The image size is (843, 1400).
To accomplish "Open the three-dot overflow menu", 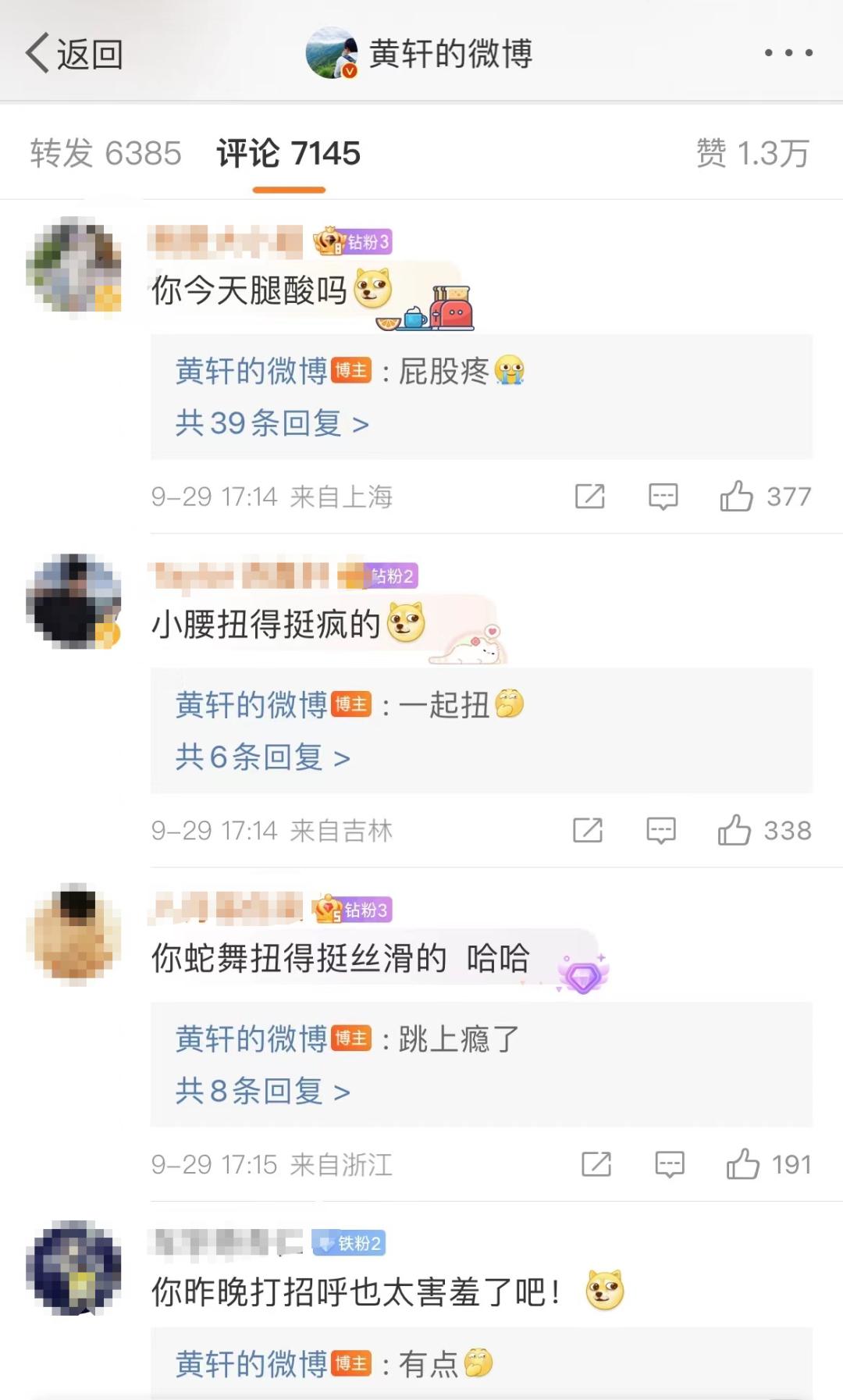I will pos(788,53).
